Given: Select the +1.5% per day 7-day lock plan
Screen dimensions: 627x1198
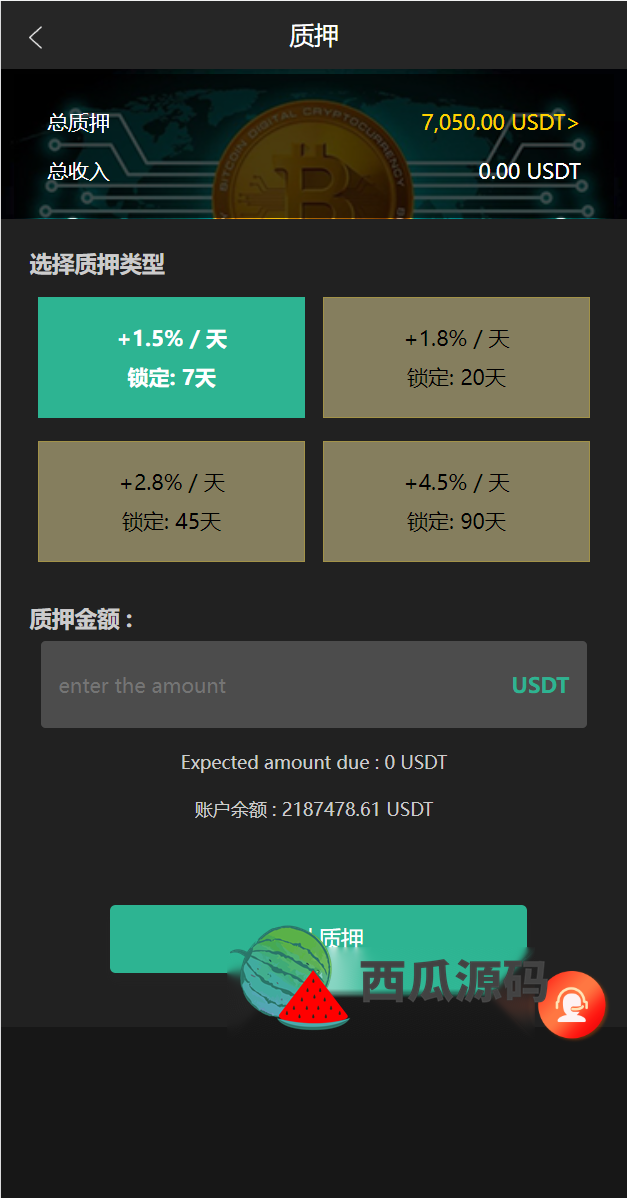Looking at the screenshot, I should point(171,358).
